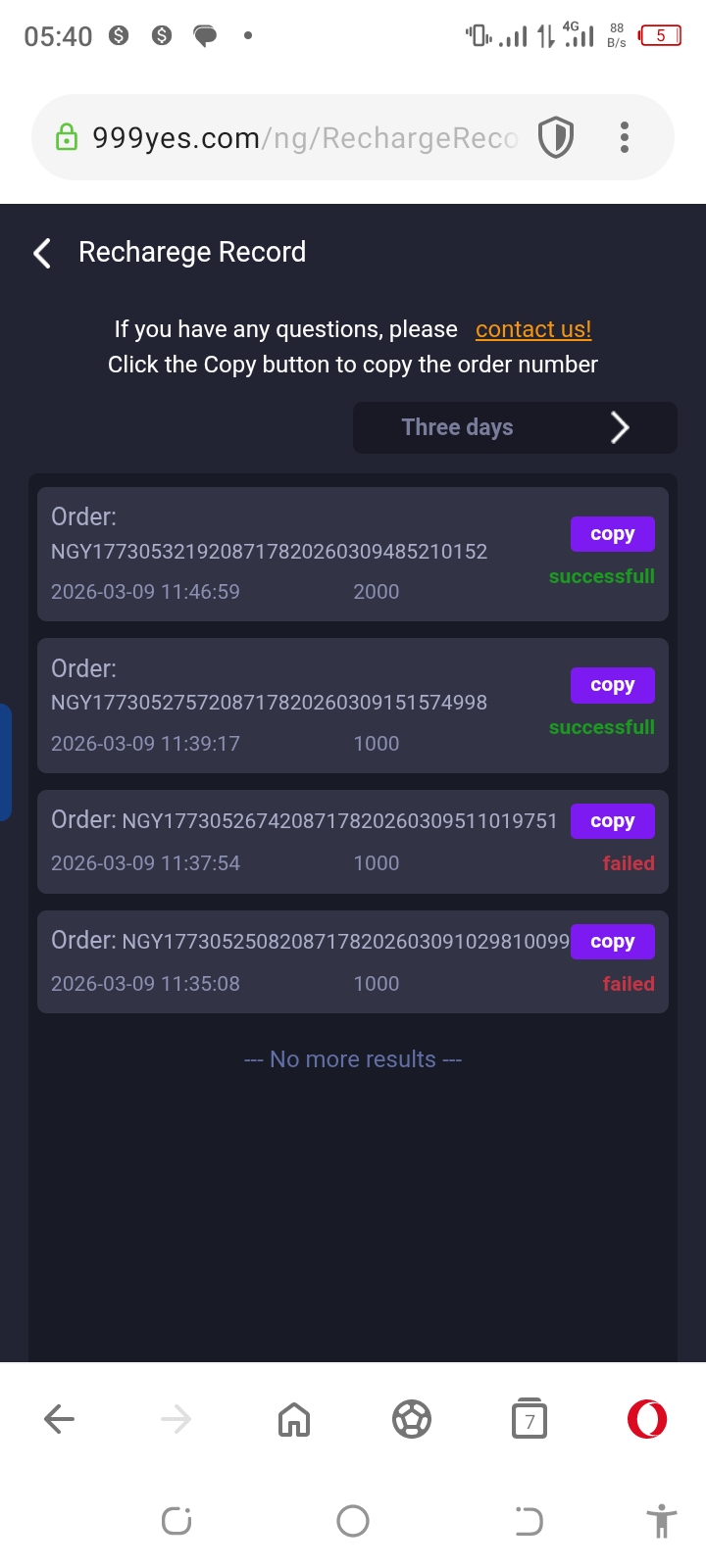Open the browser shield protection icon

click(556, 137)
